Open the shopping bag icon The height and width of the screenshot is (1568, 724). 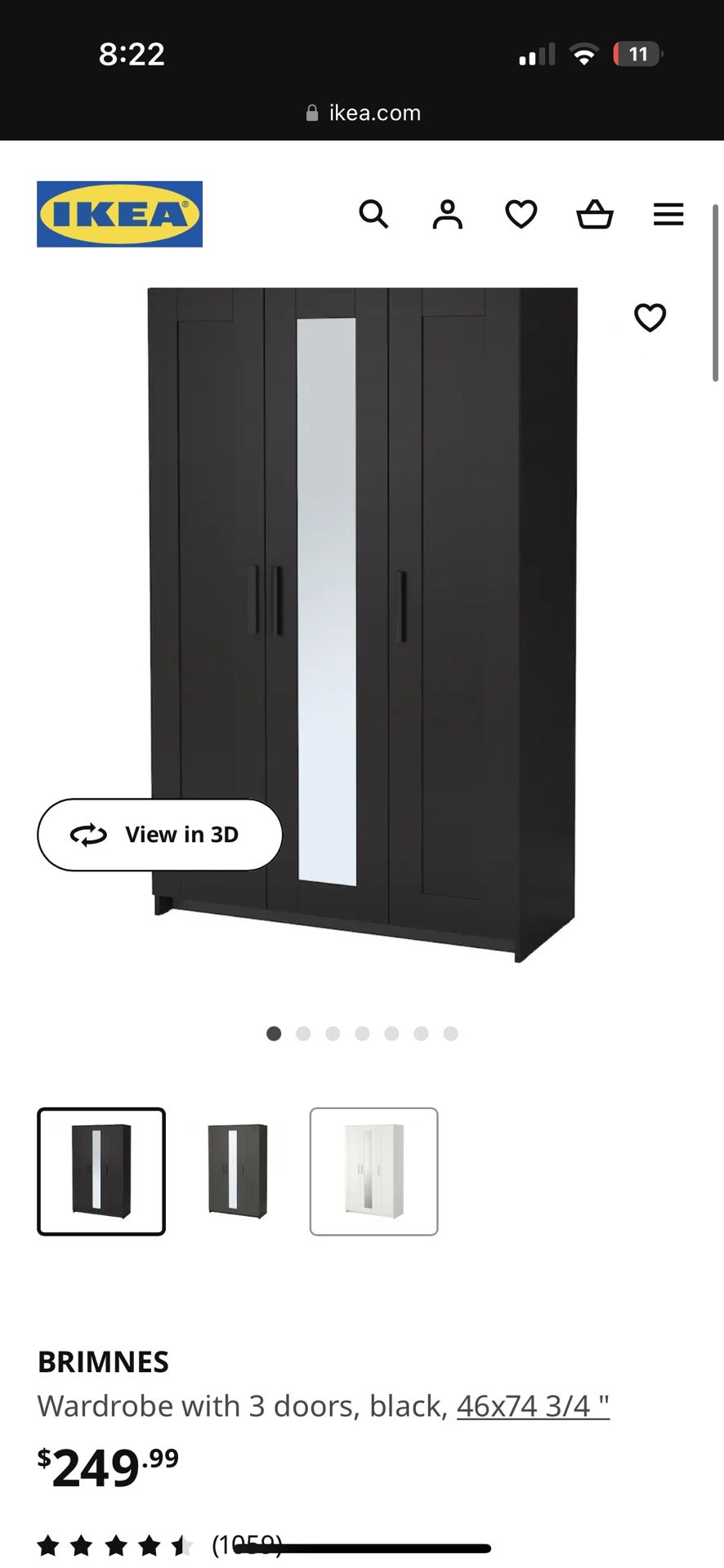pos(595,215)
